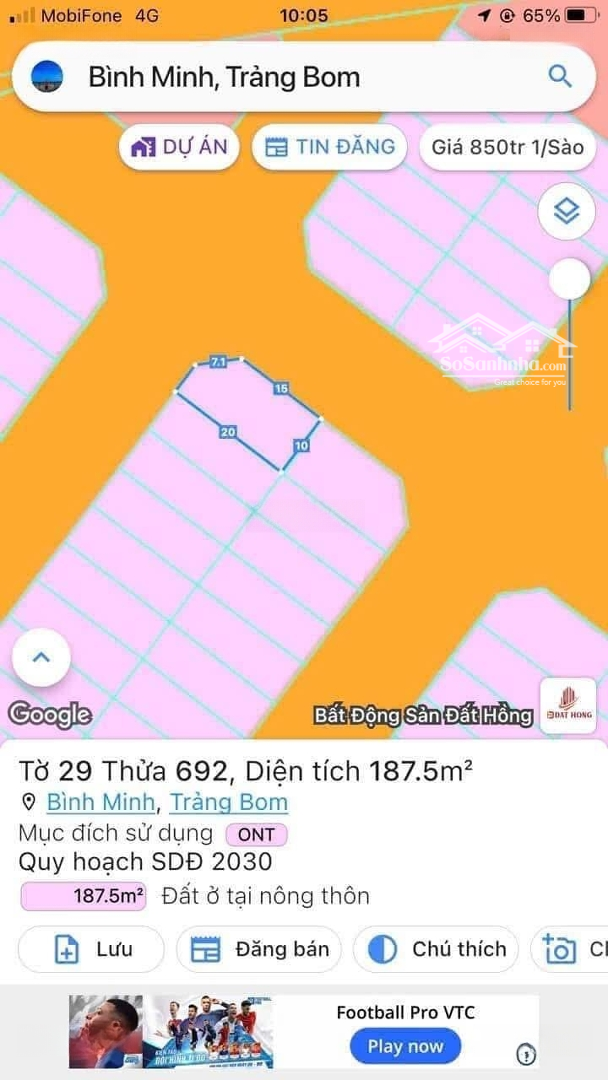Tap the search magnifier icon
This screenshot has width=608, height=1080.
[560, 76]
